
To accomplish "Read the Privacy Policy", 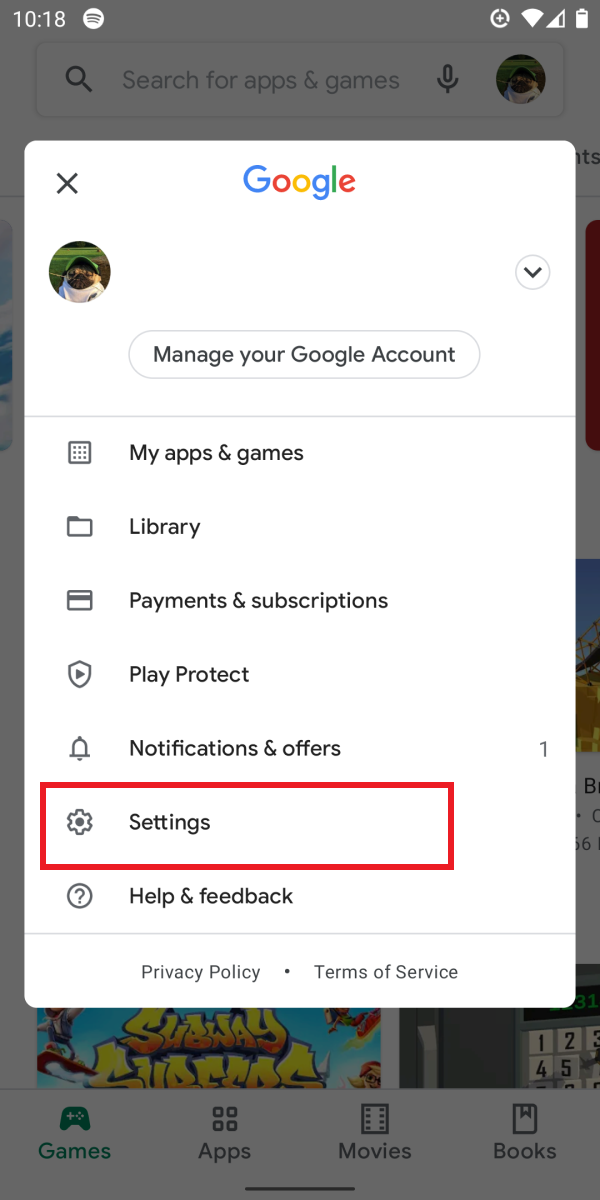I will (x=201, y=972).
